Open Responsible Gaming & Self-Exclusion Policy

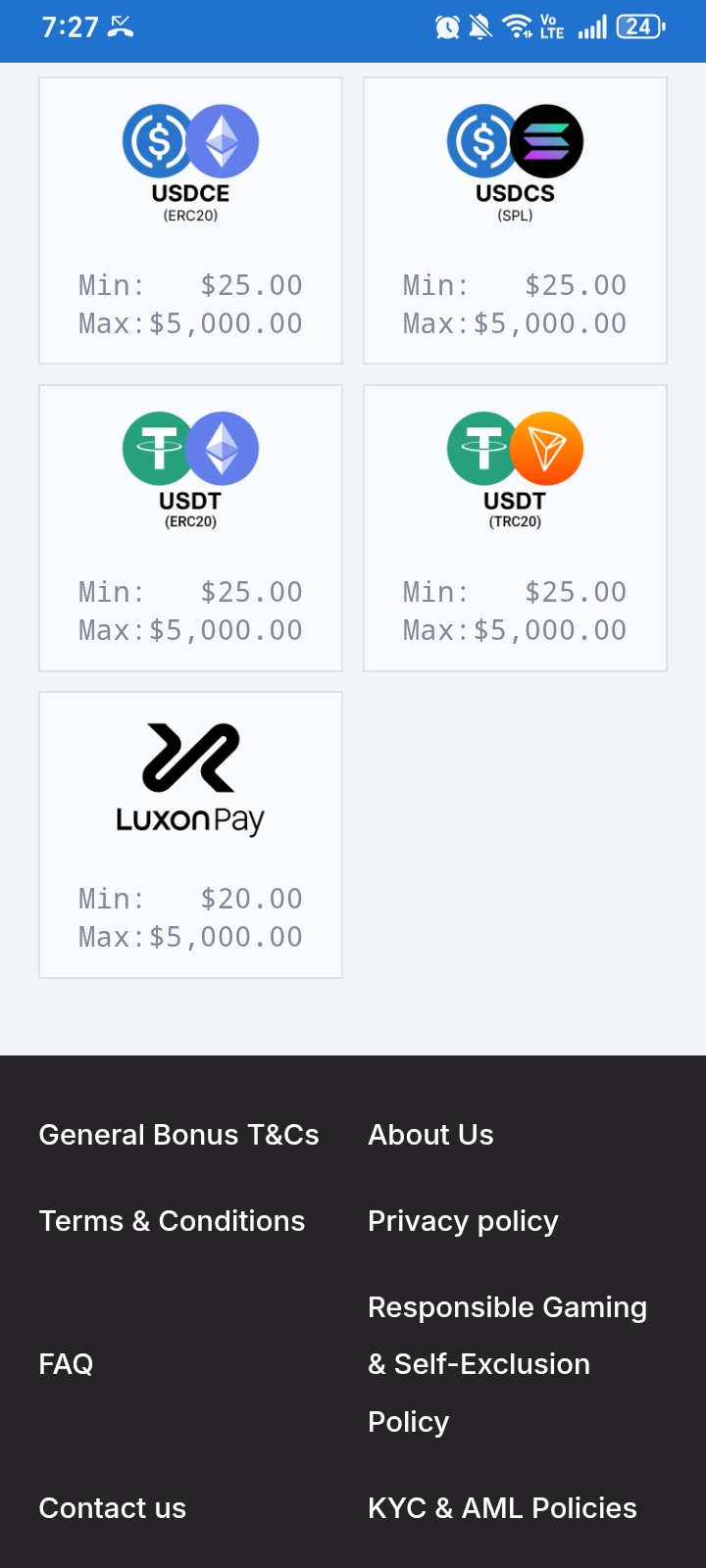(507, 1364)
